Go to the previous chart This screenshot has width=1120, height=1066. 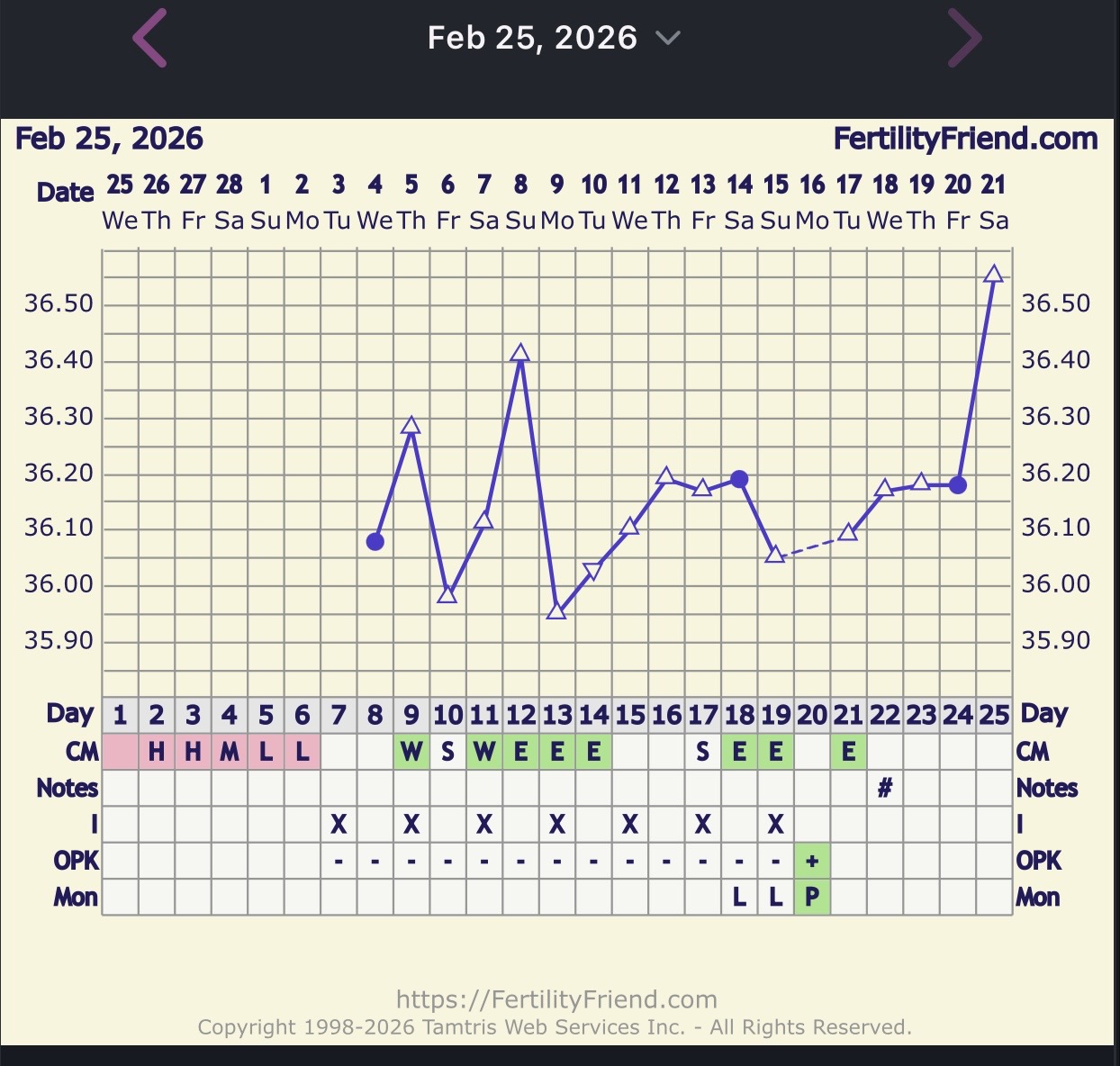click(x=150, y=39)
